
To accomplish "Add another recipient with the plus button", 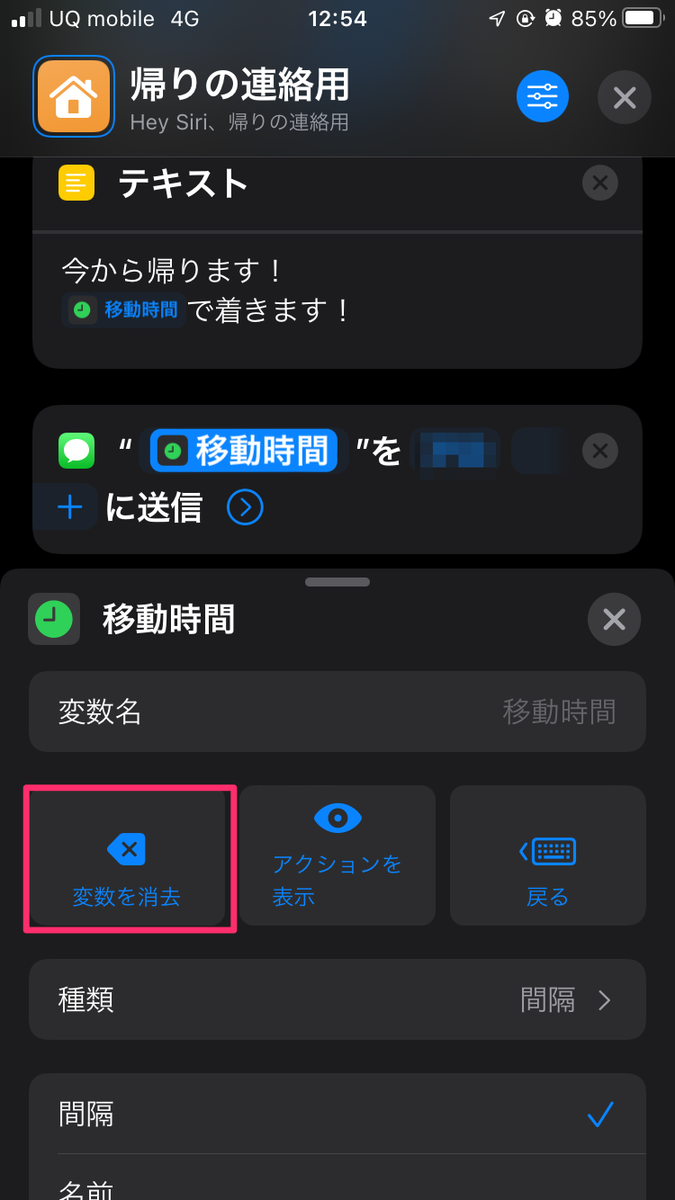I will click(70, 508).
